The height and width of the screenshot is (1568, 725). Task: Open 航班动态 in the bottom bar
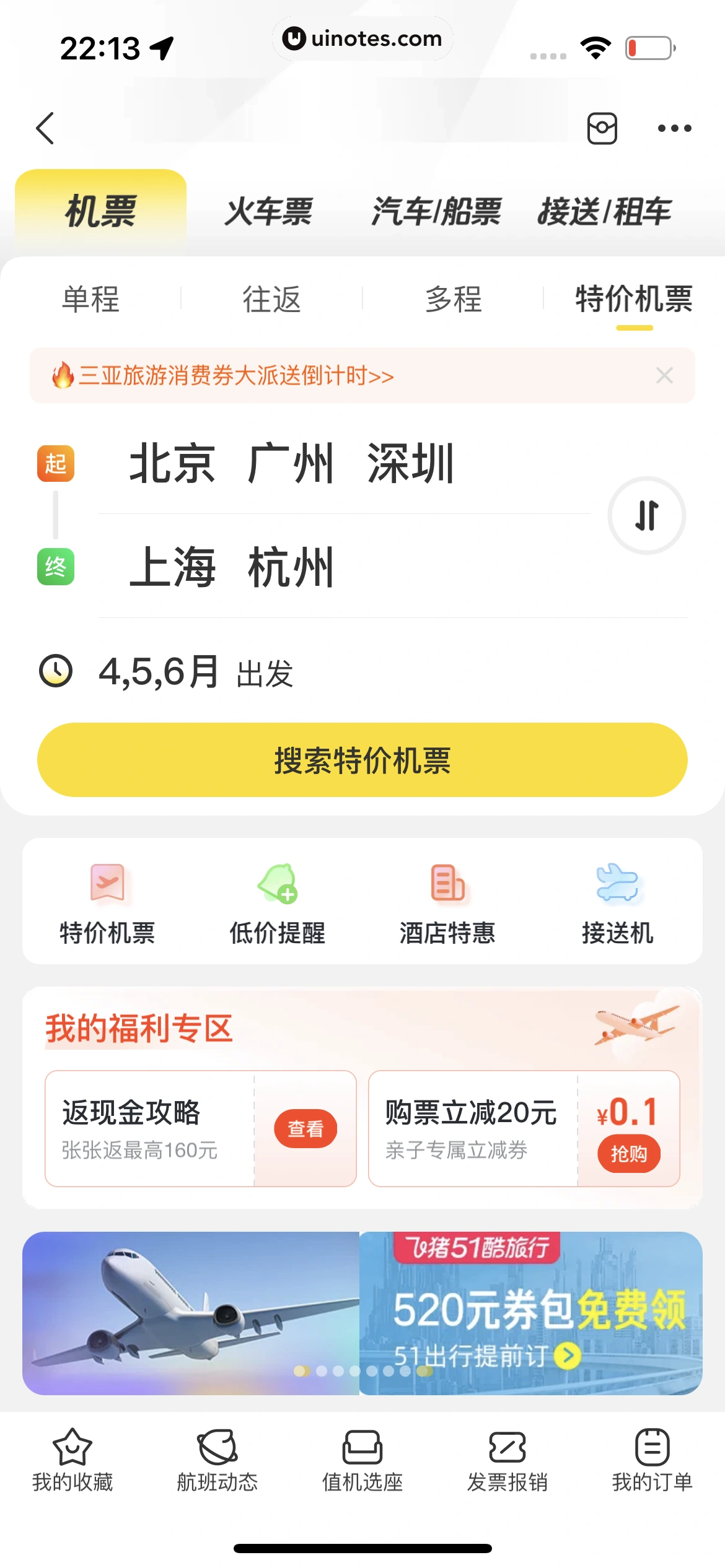(x=217, y=1460)
